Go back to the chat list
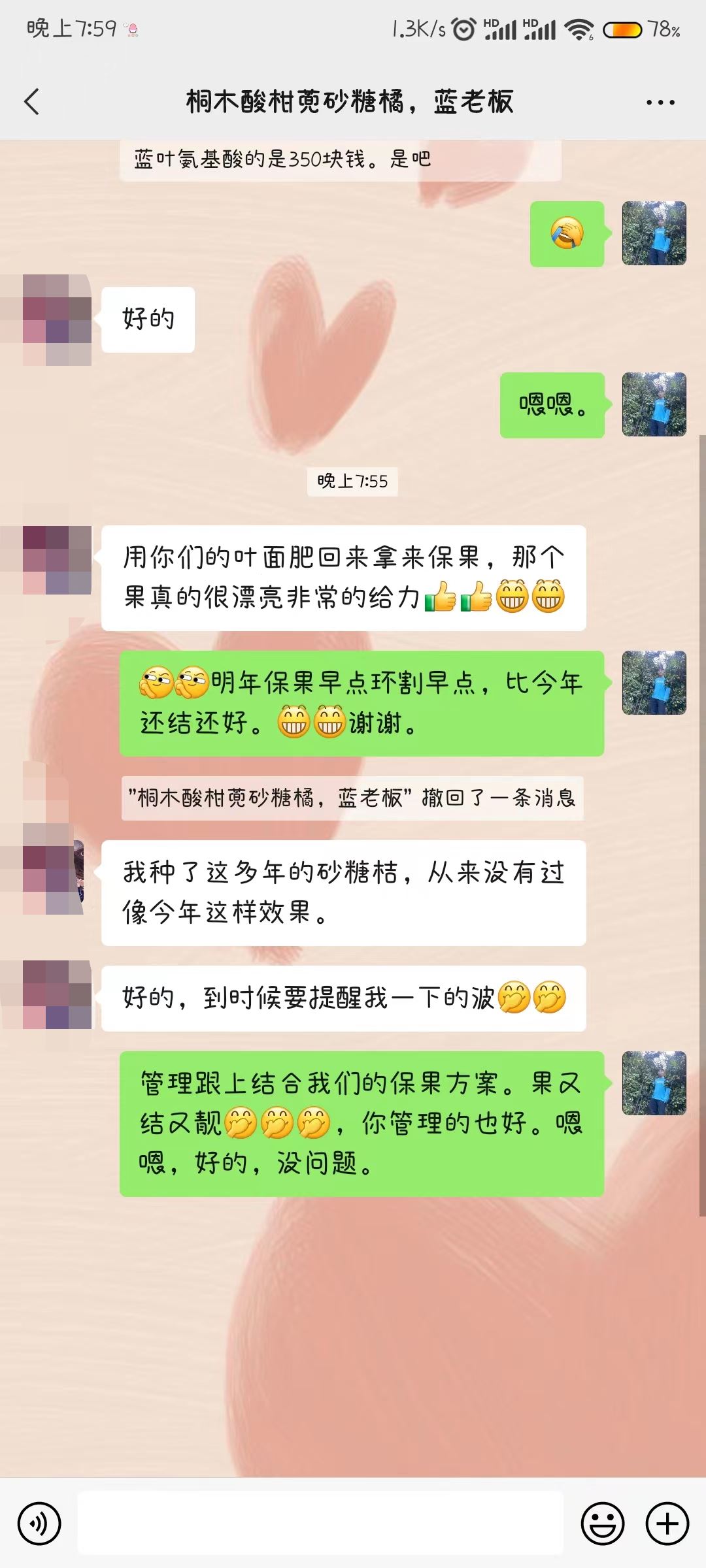This screenshot has height=1568, width=706. pos(31,102)
